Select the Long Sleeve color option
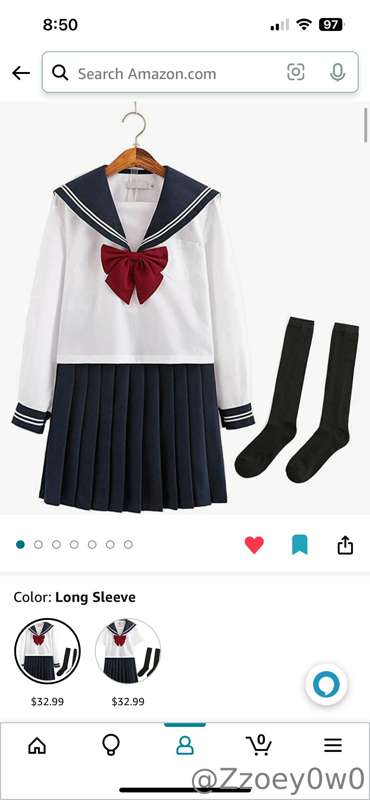The height and width of the screenshot is (800, 370). 47,651
